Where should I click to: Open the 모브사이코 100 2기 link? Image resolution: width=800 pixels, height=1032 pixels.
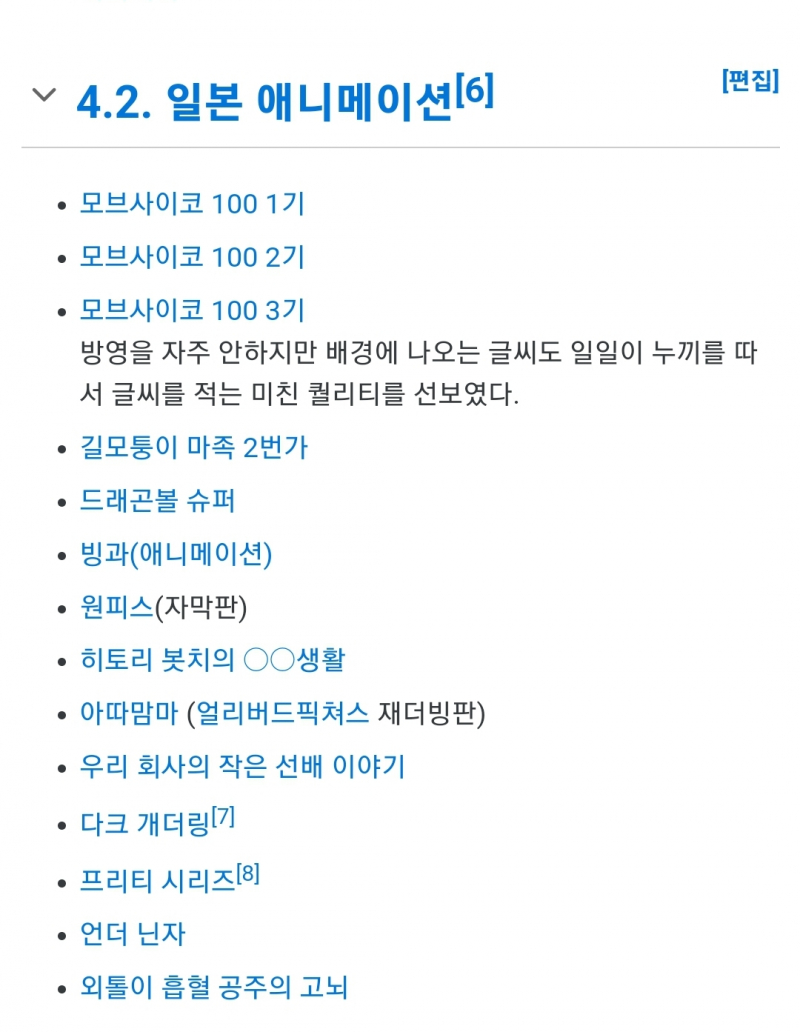point(192,257)
